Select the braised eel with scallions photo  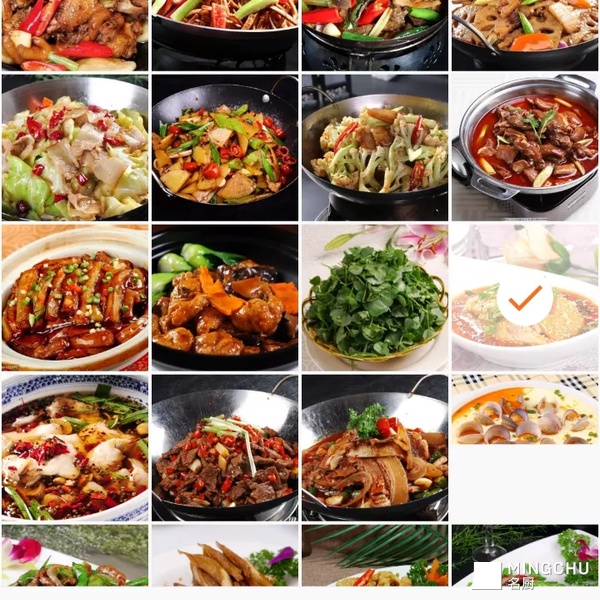pos(74,297)
